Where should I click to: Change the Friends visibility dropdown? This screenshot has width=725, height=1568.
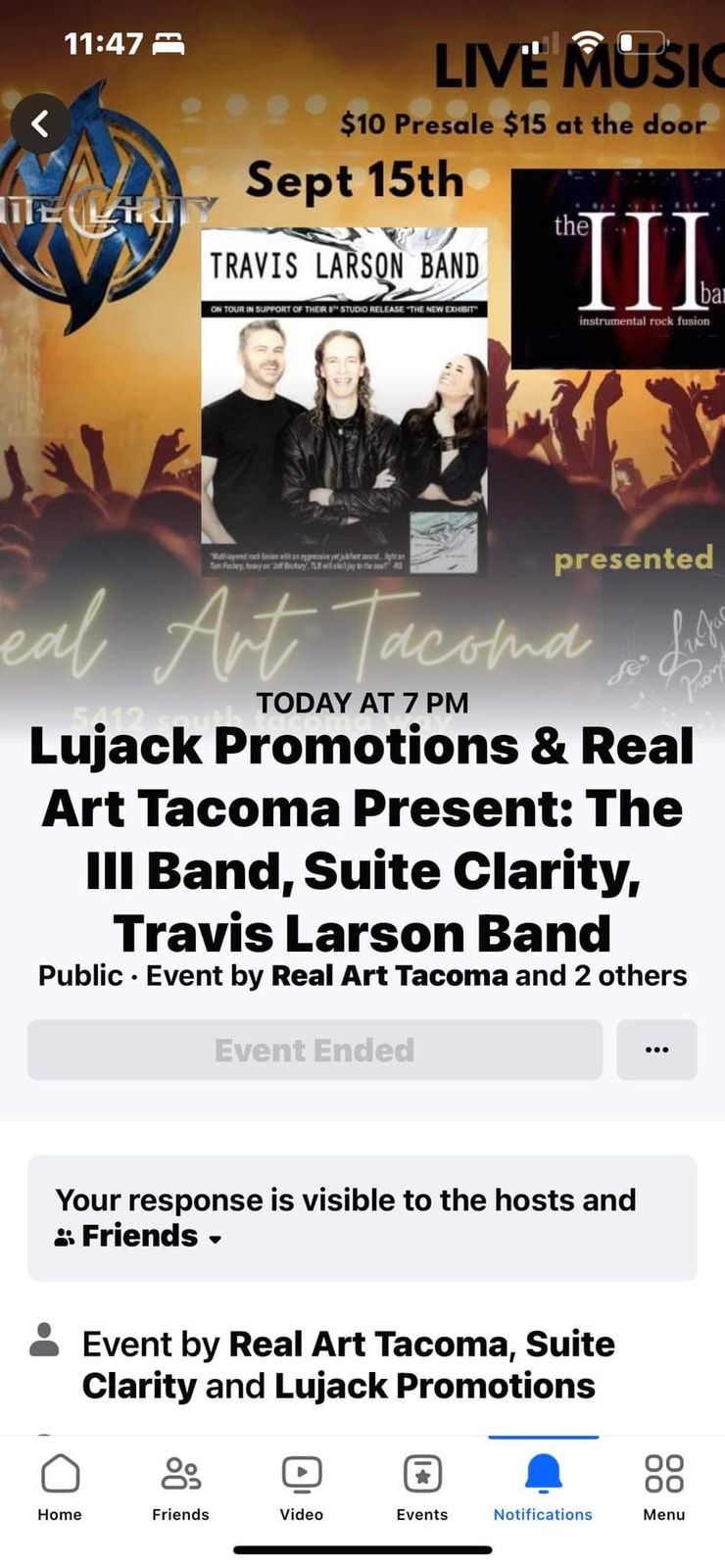coord(139,1237)
